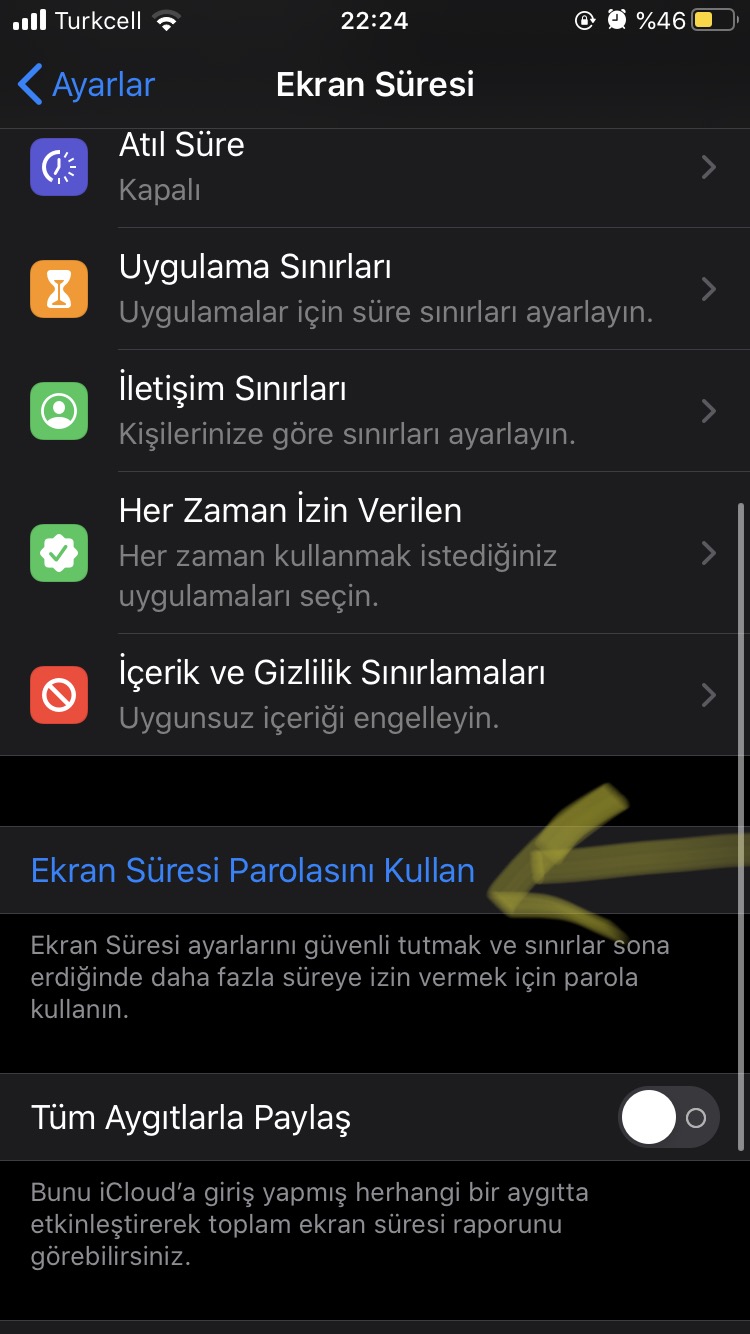
Task: Open İçerik ve Gizlilik Sınırlamaları
Action: (375, 694)
